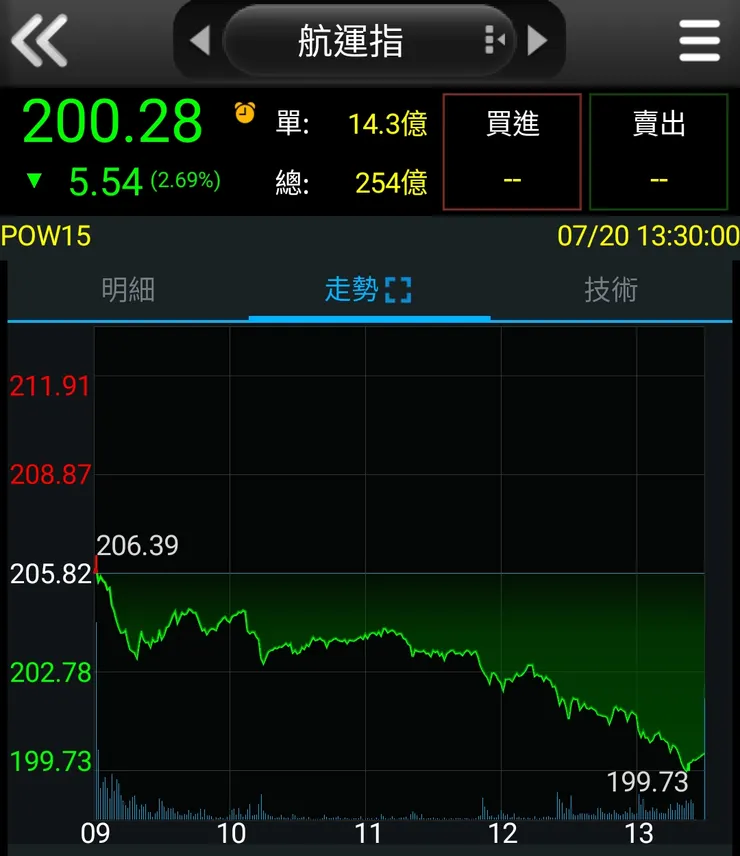Screen dimensions: 740x856
Task: Go to previous index with left arrow
Action: click(197, 41)
